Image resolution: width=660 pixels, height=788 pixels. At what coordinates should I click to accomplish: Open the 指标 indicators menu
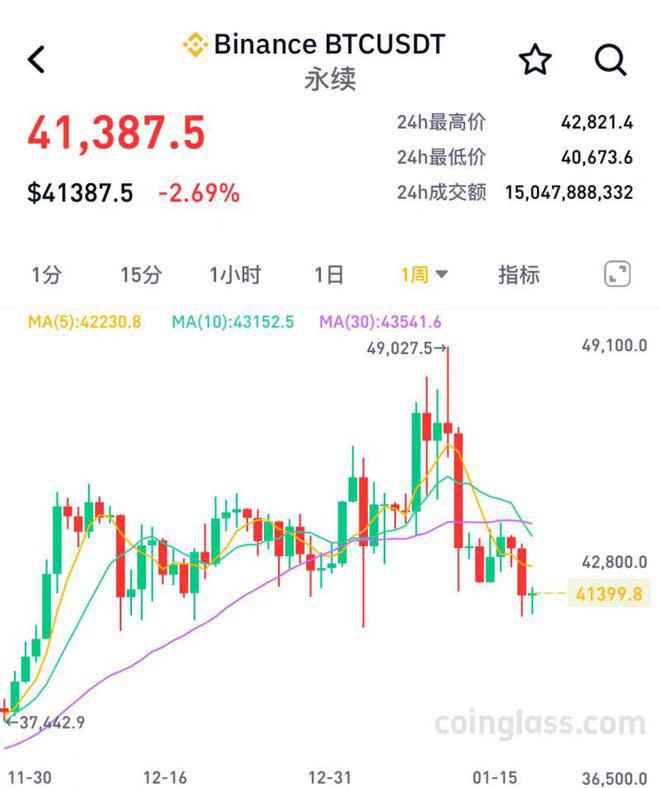point(519,275)
